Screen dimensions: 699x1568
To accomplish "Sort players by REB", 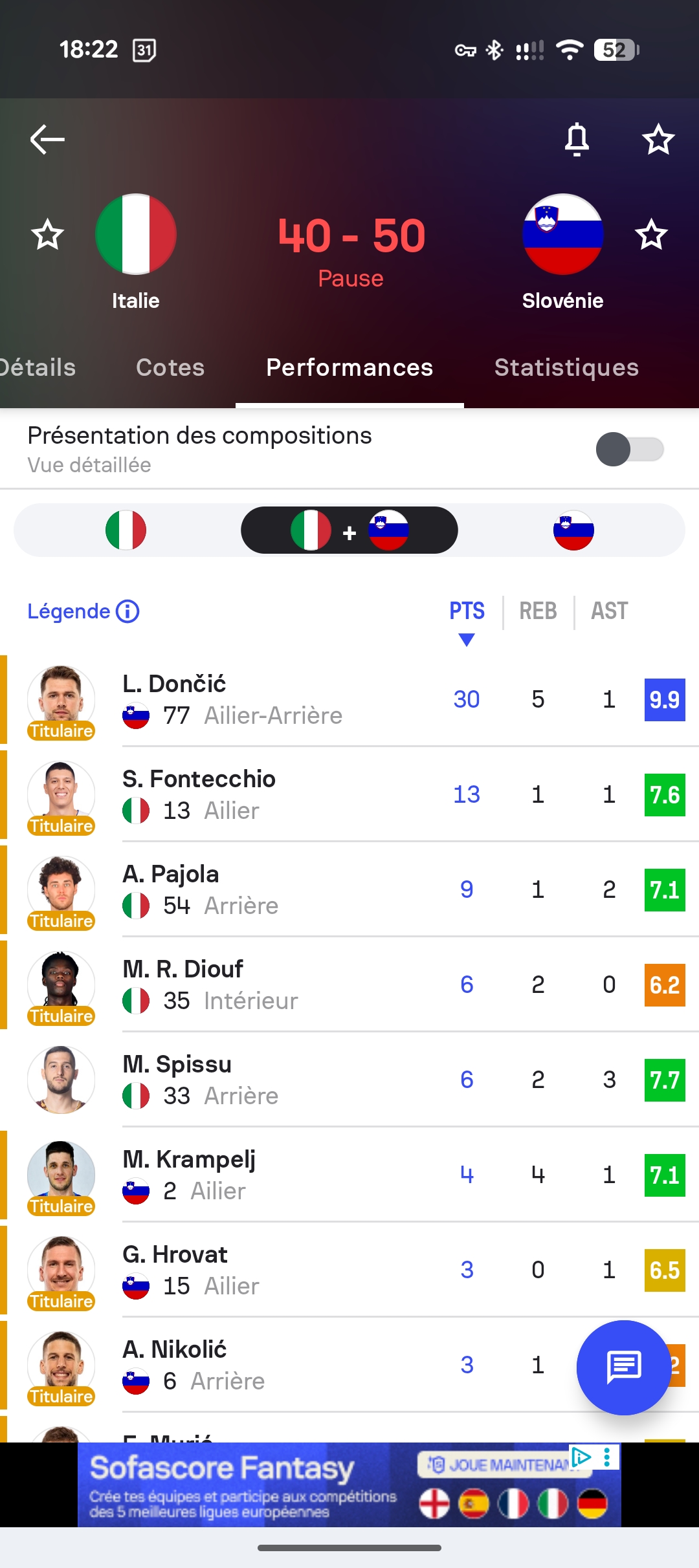I will 538,611.
